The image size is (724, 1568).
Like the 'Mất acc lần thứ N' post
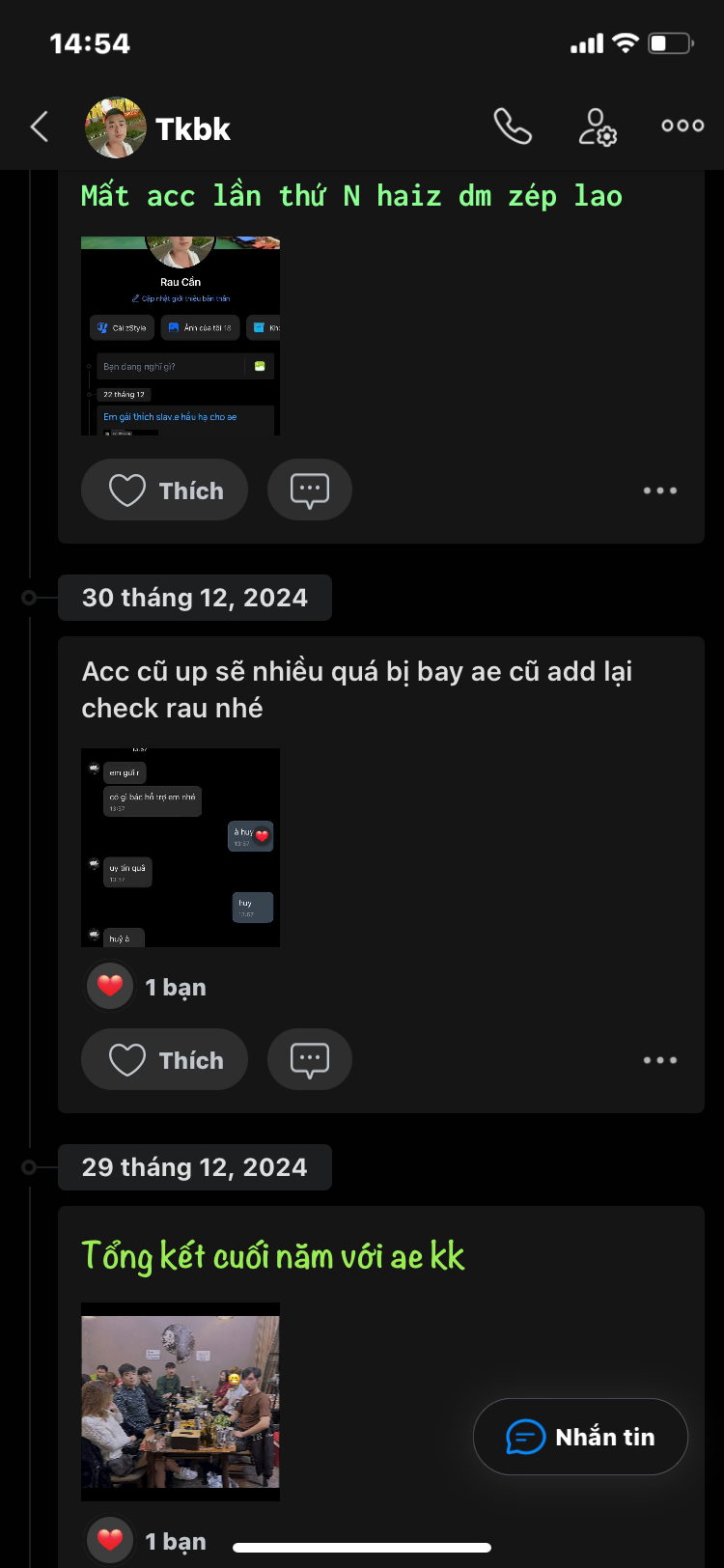tap(164, 490)
